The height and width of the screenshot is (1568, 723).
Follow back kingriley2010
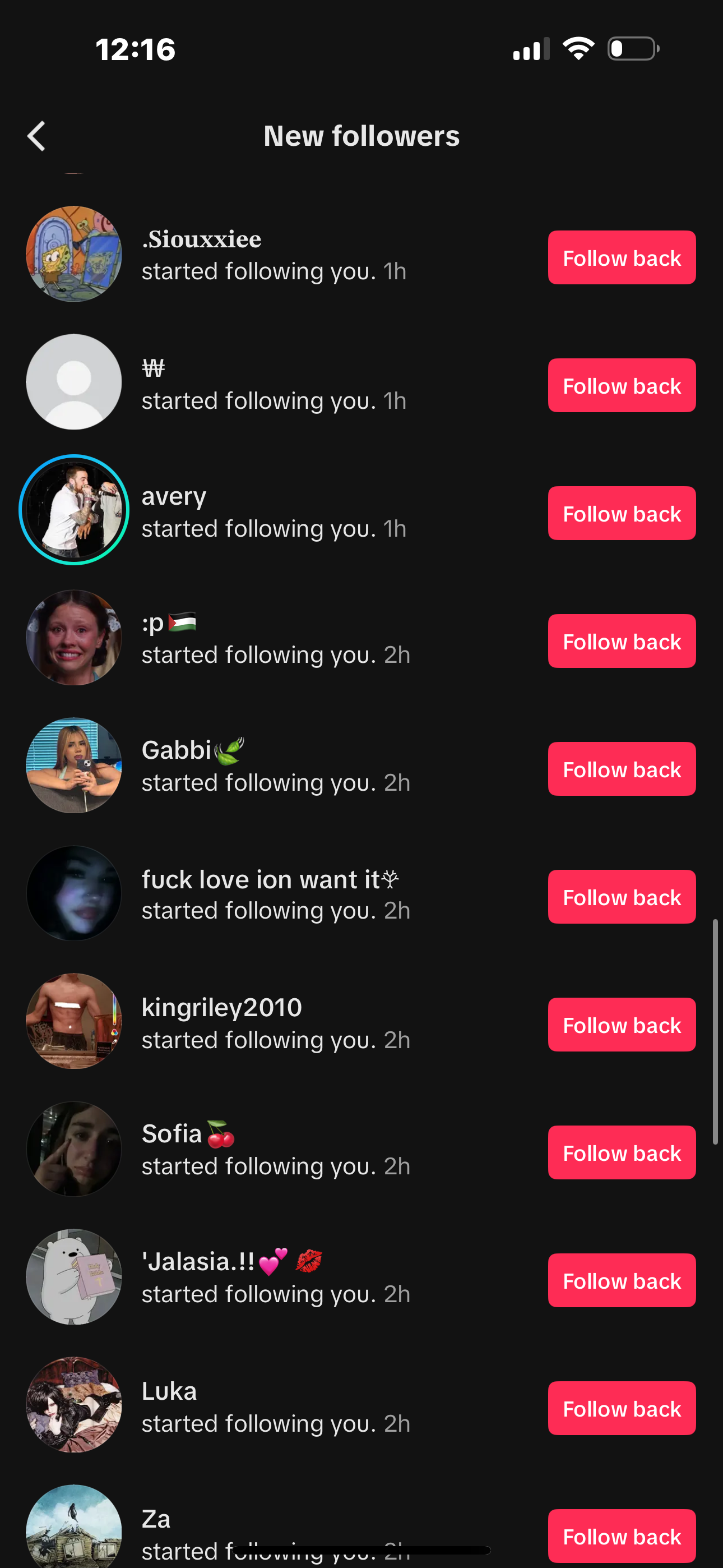pyautogui.click(x=622, y=1025)
